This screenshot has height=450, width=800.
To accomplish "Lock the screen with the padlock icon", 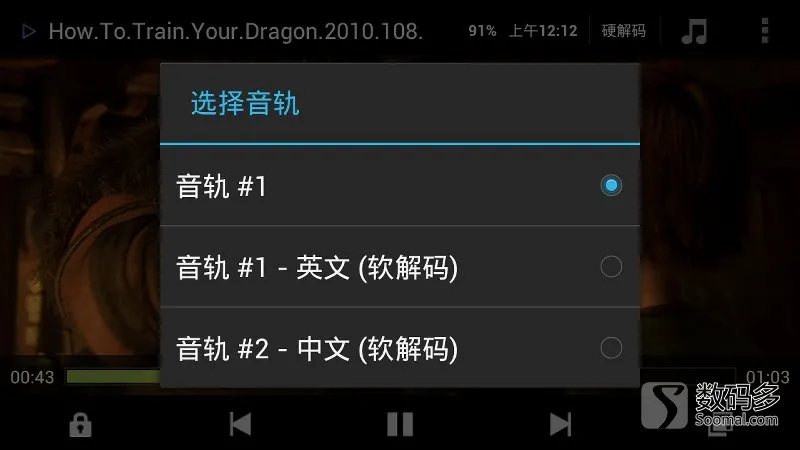I will (x=80, y=424).
